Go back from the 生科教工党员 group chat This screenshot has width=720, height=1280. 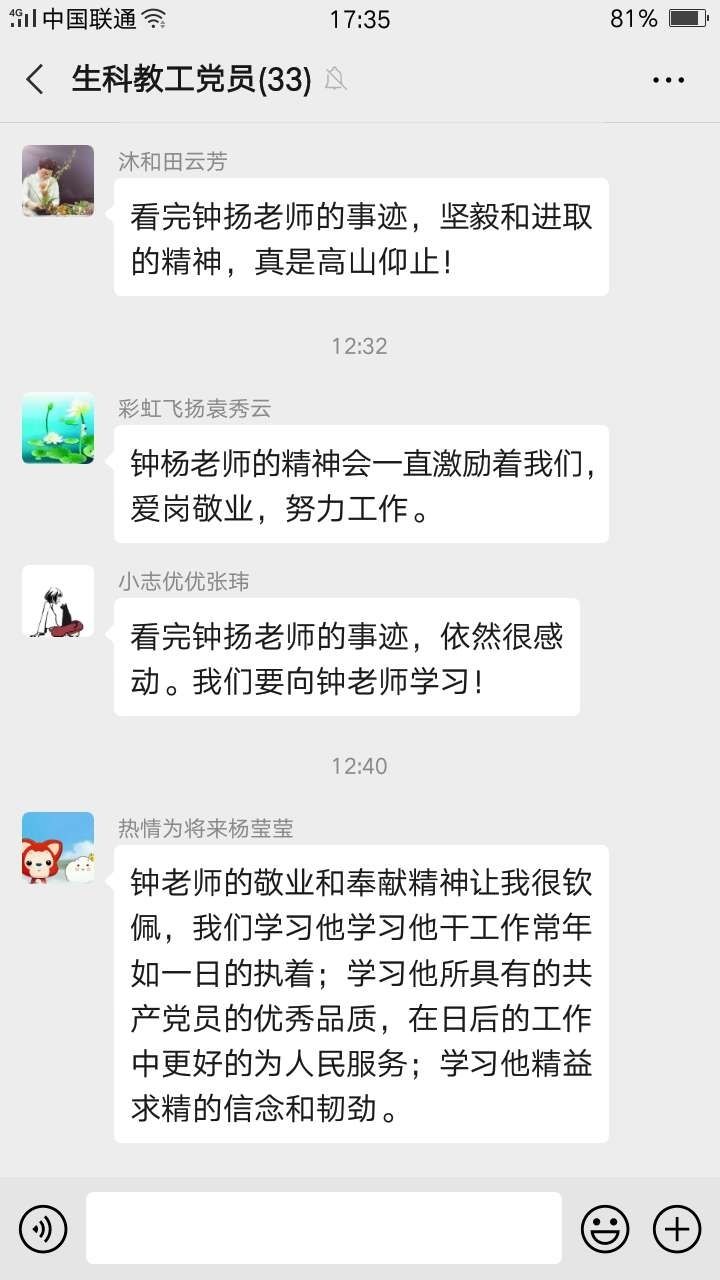[x=35, y=80]
